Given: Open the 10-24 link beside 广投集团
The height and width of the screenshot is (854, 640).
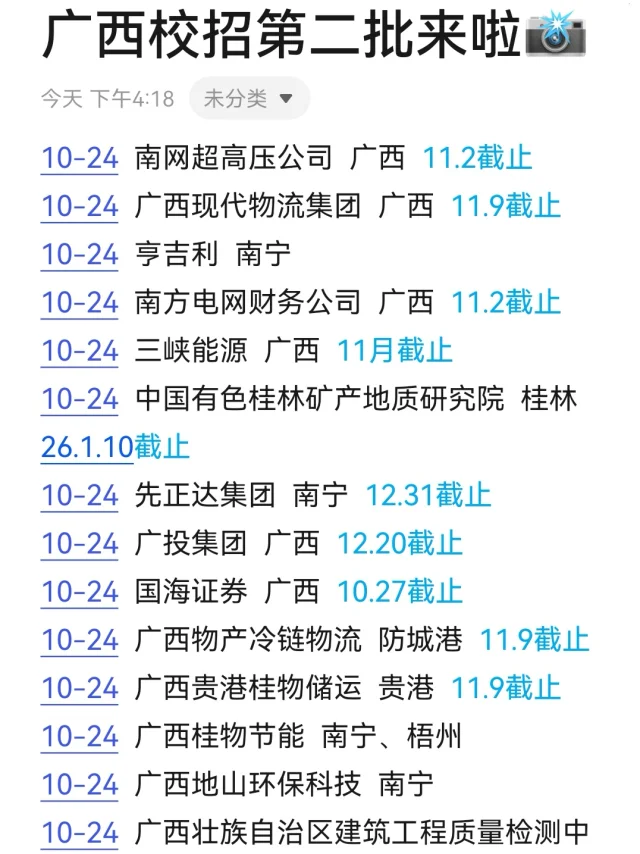Looking at the screenshot, I should point(80,544).
